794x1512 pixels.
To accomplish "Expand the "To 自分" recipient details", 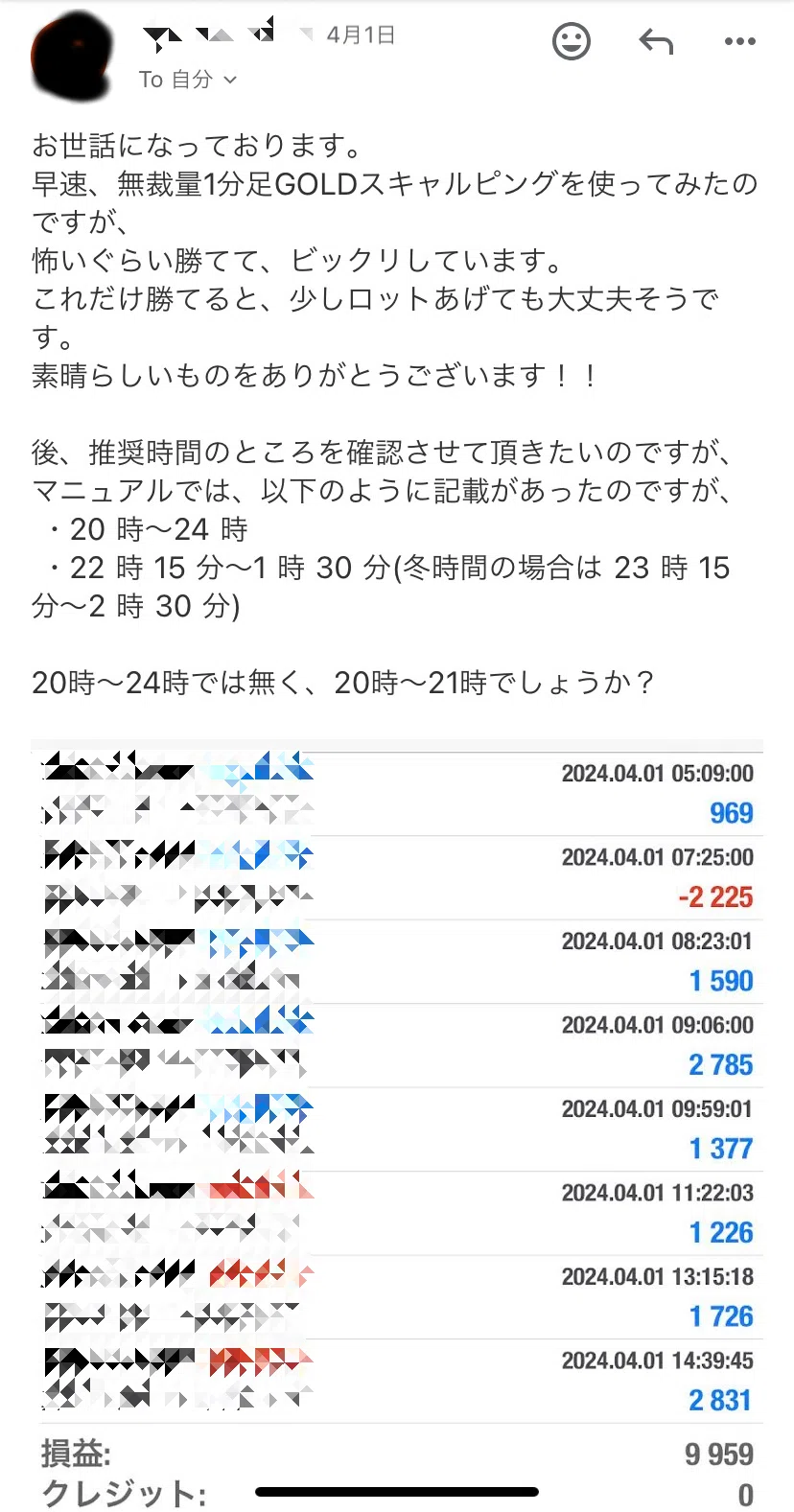I will (188, 80).
